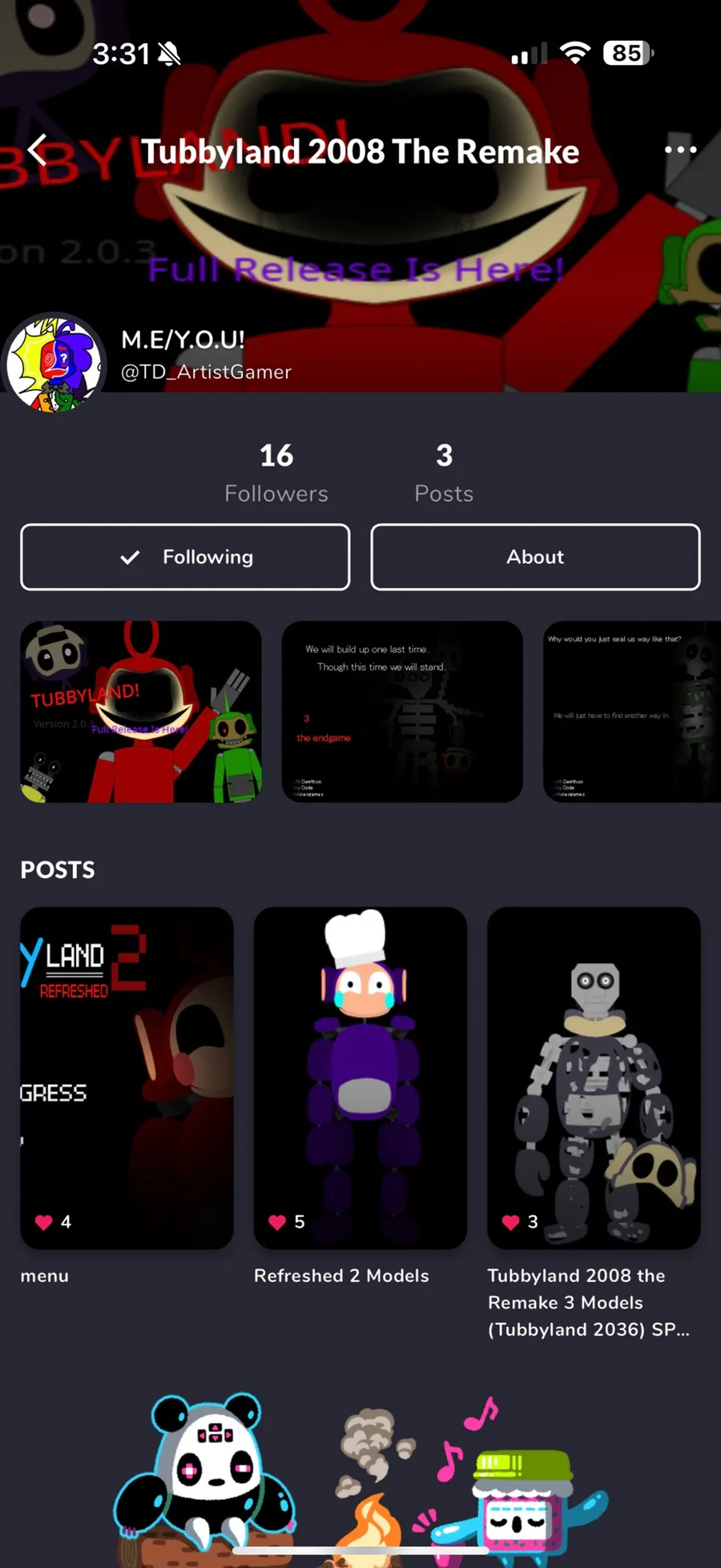
Task: View 'the endgame' screenshot thumbnail
Action: pyautogui.click(x=402, y=711)
